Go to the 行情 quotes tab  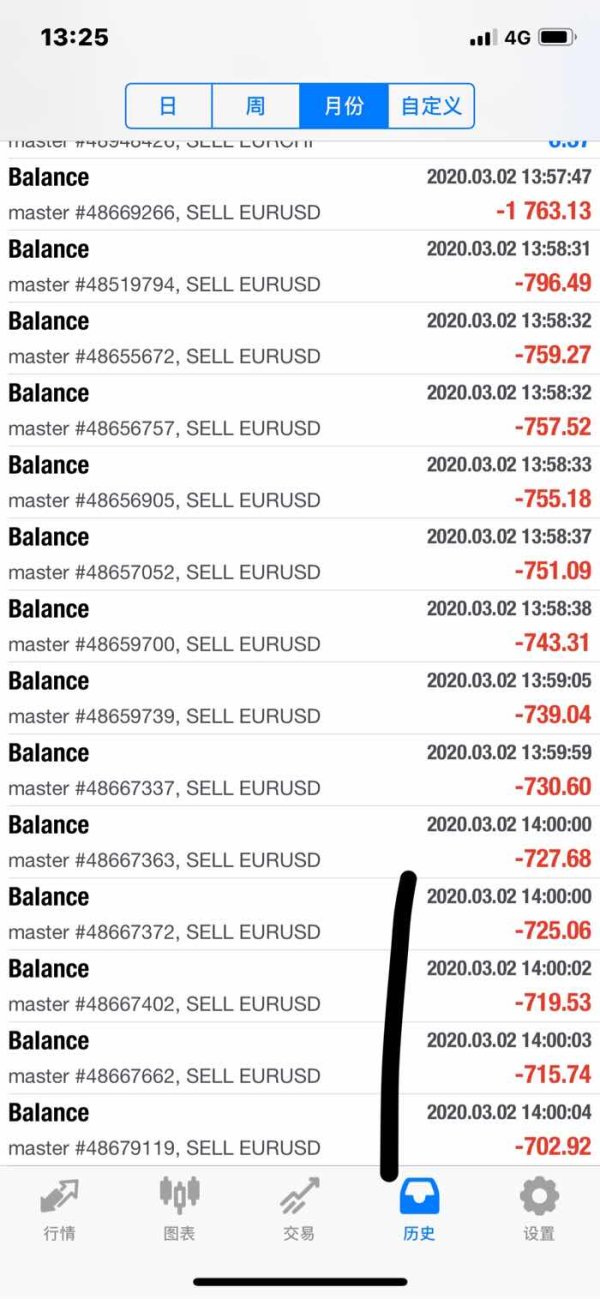[59, 1208]
